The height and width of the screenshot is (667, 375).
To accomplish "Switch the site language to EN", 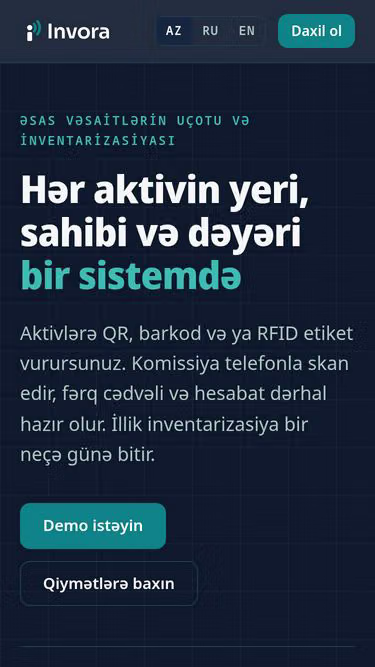I will pos(247,31).
